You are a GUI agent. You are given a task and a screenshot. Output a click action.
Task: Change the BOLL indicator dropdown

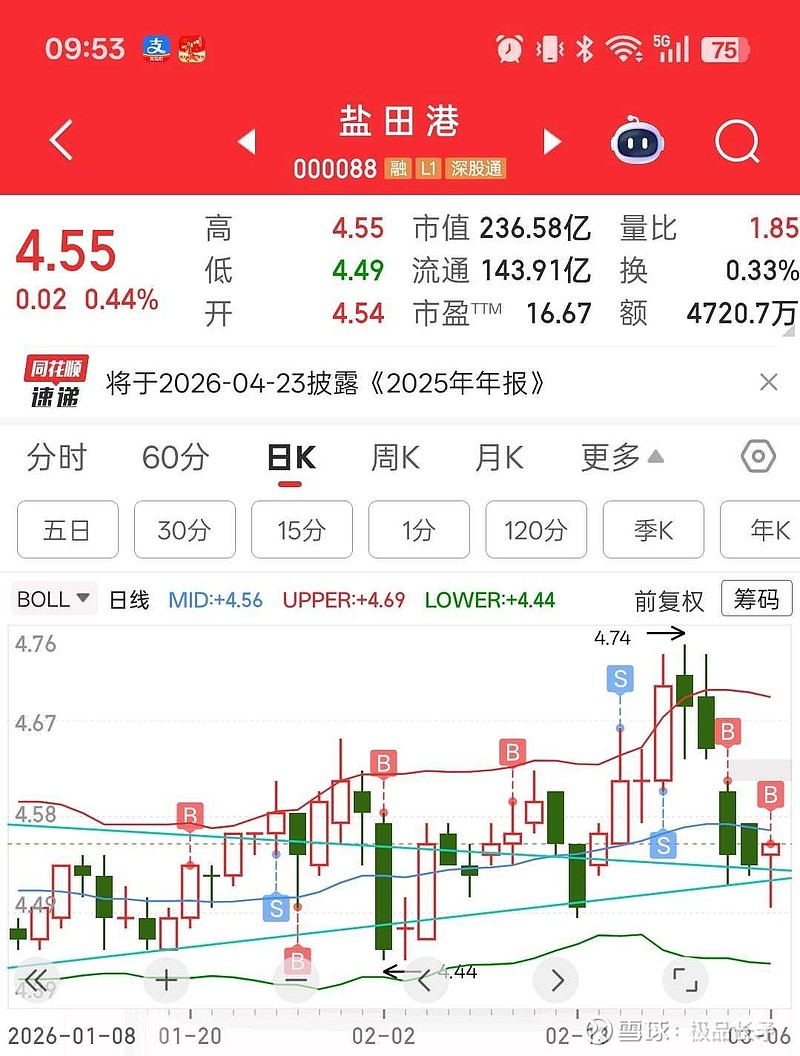click(x=54, y=600)
